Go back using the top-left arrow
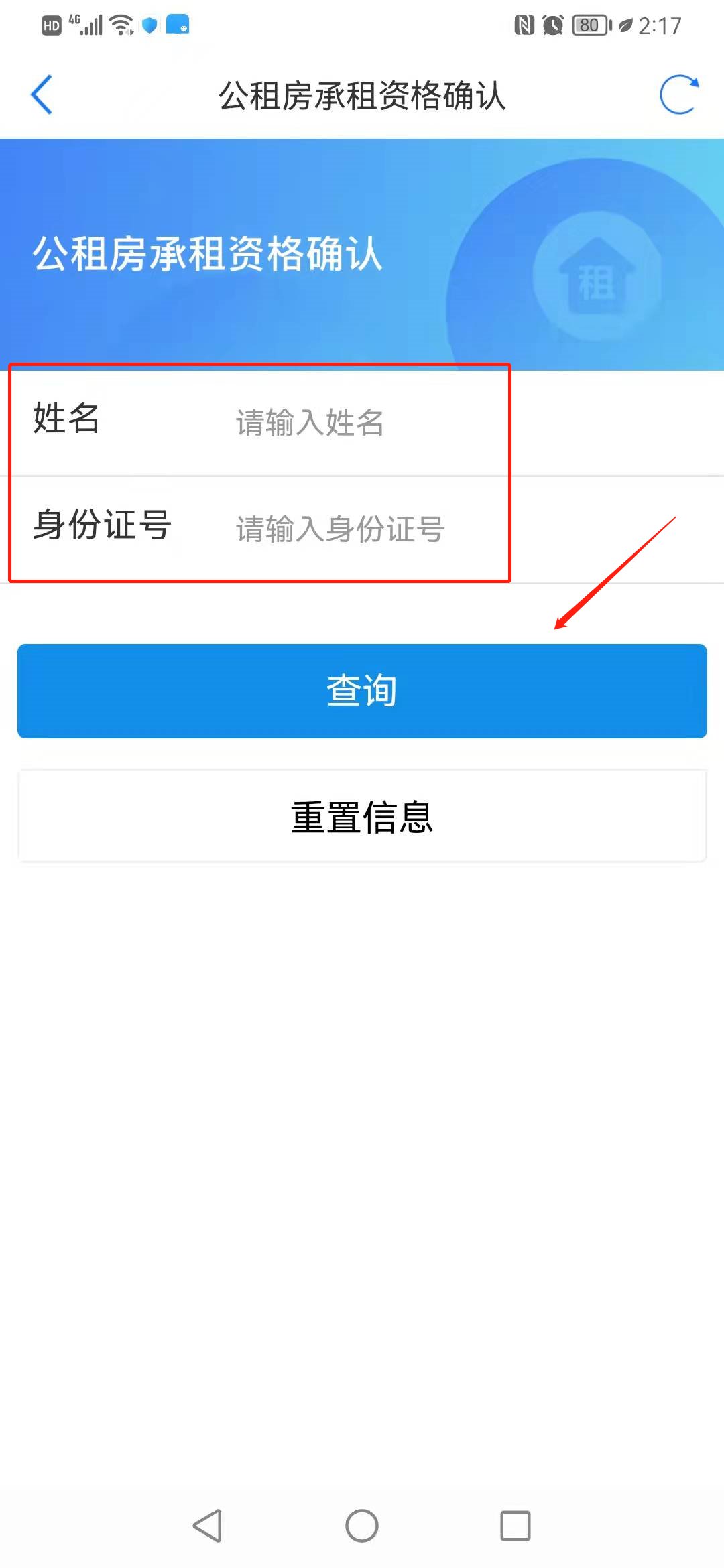The width and height of the screenshot is (724, 1568). (42, 95)
